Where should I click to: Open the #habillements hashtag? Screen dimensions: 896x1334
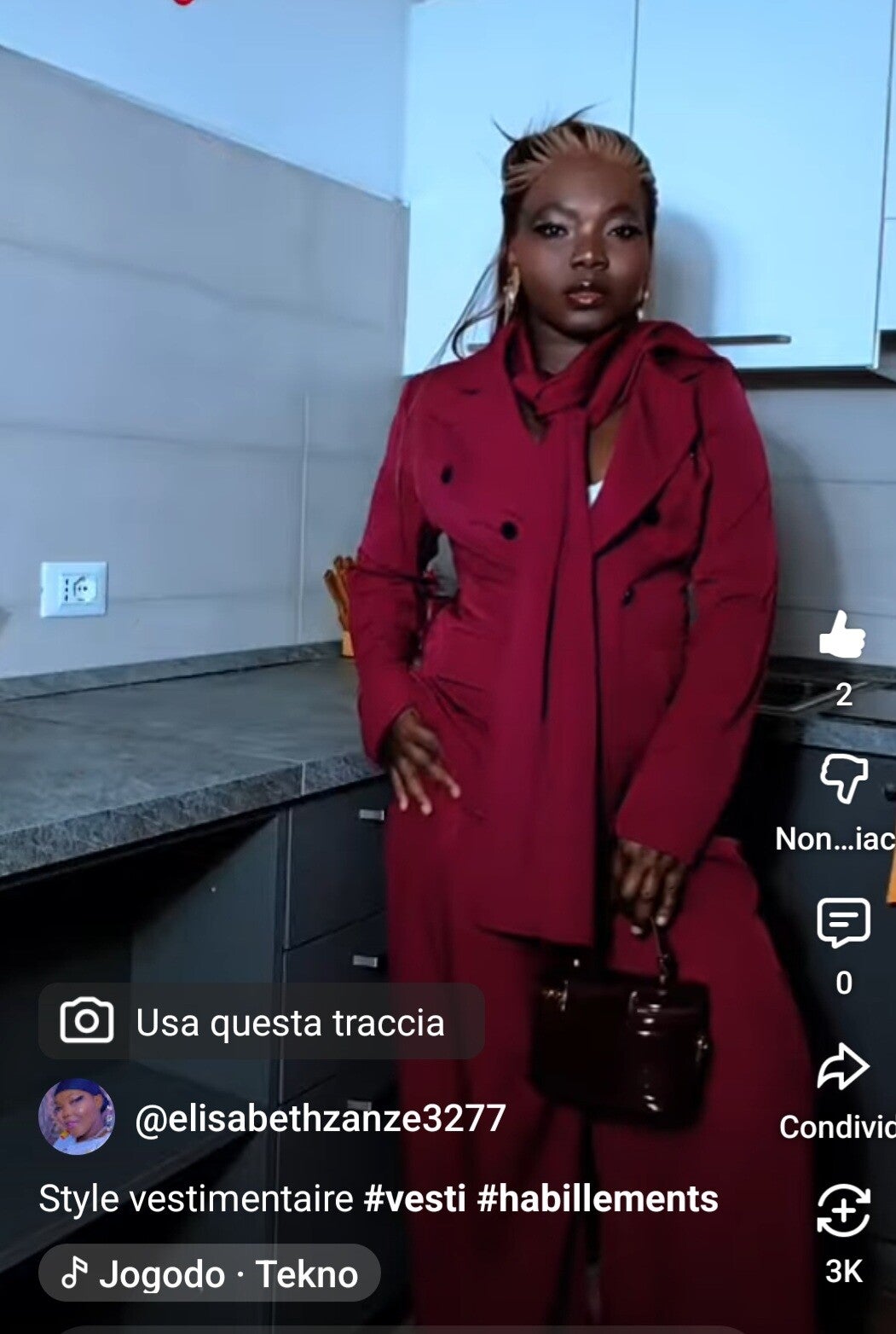pos(597,1198)
